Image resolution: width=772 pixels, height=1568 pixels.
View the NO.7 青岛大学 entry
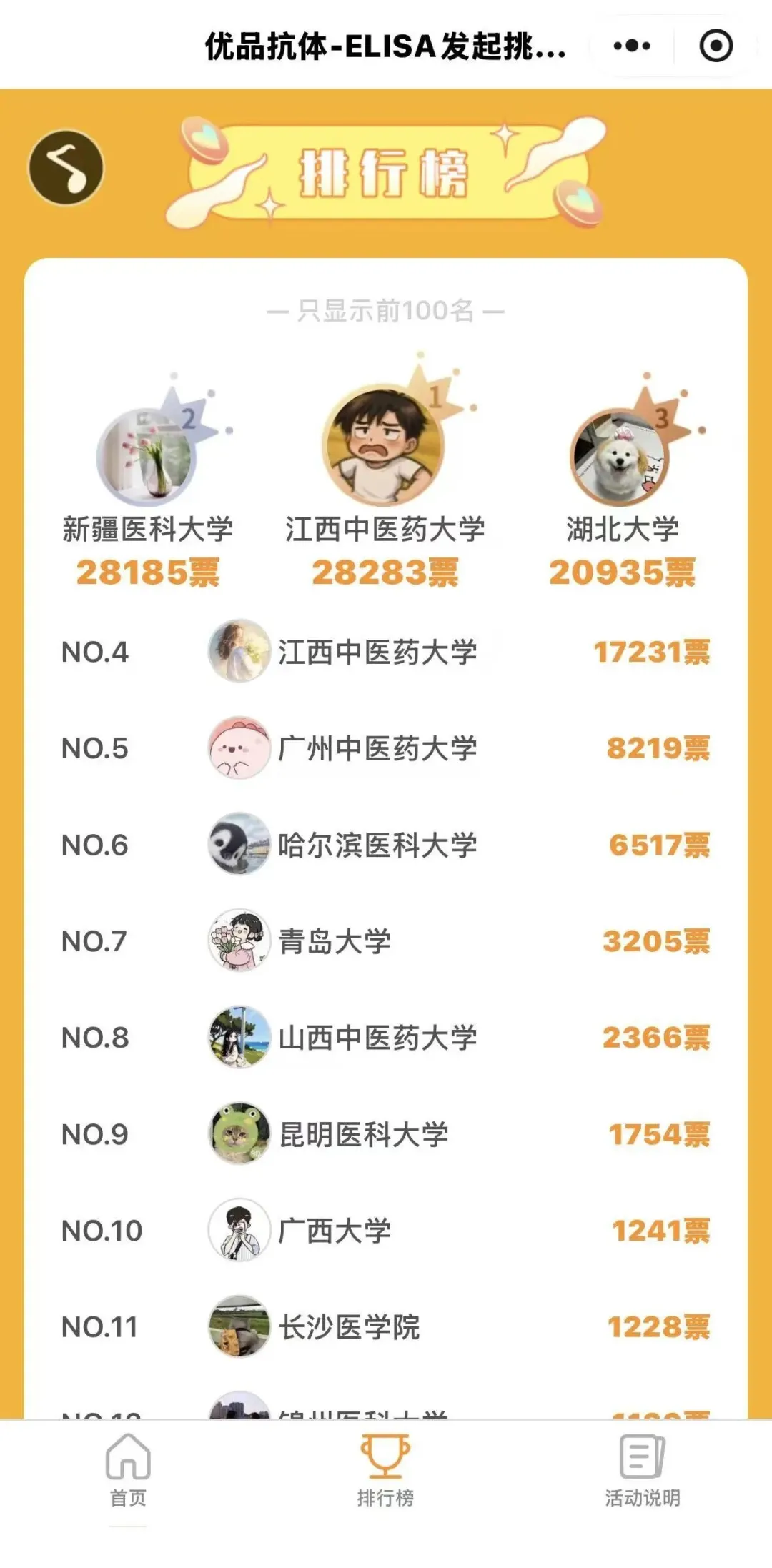click(x=385, y=941)
